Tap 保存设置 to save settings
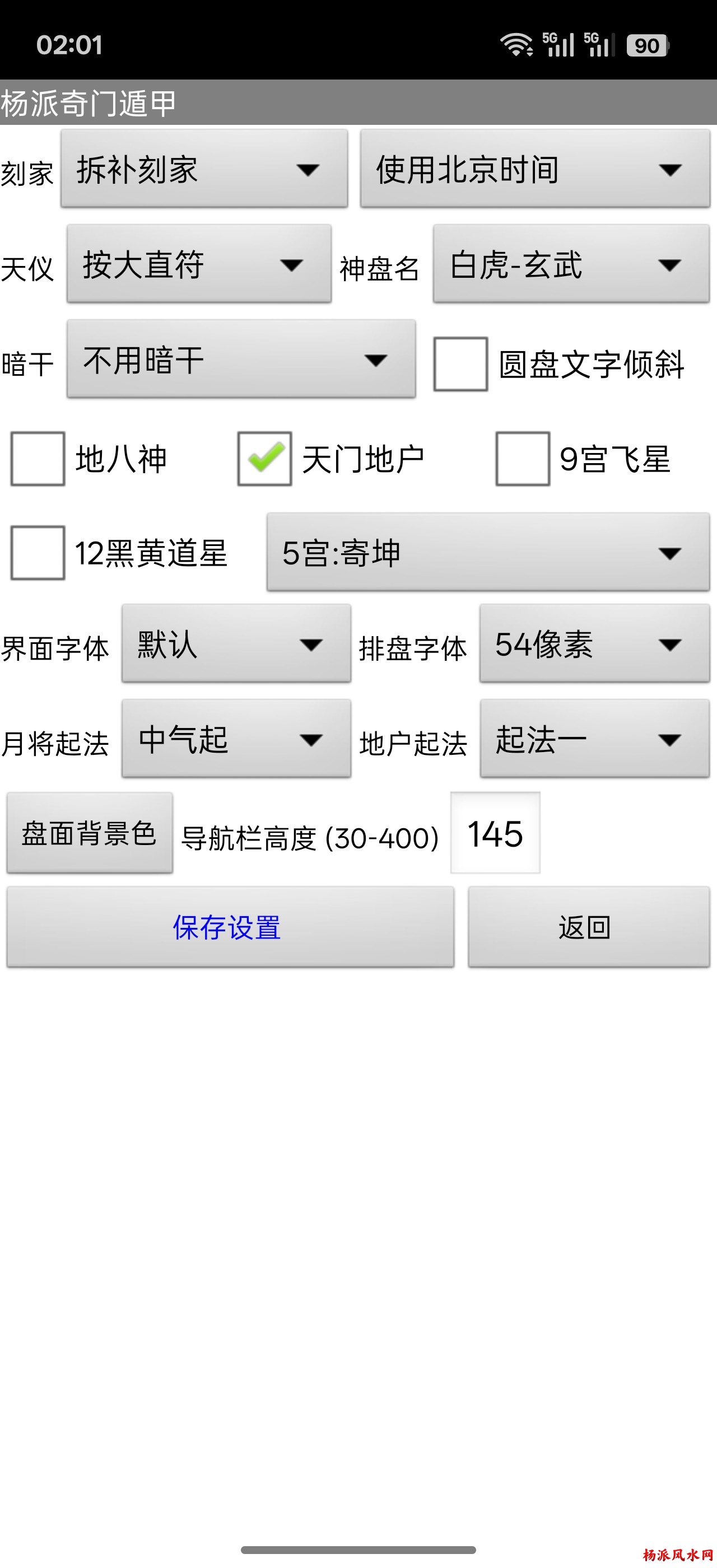Viewport: 717px width, 1568px height. point(230,926)
